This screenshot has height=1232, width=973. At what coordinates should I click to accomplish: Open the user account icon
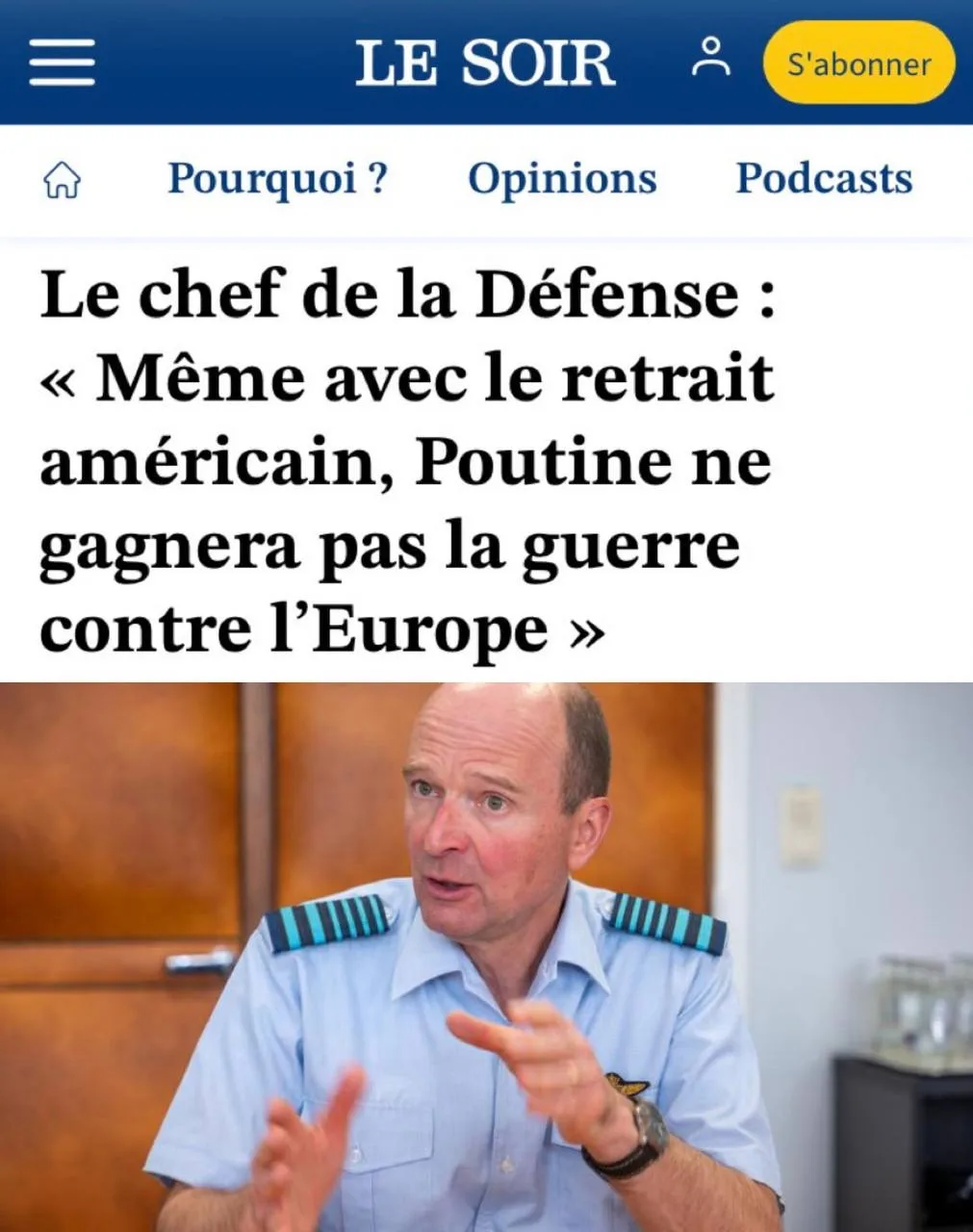point(711,59)
